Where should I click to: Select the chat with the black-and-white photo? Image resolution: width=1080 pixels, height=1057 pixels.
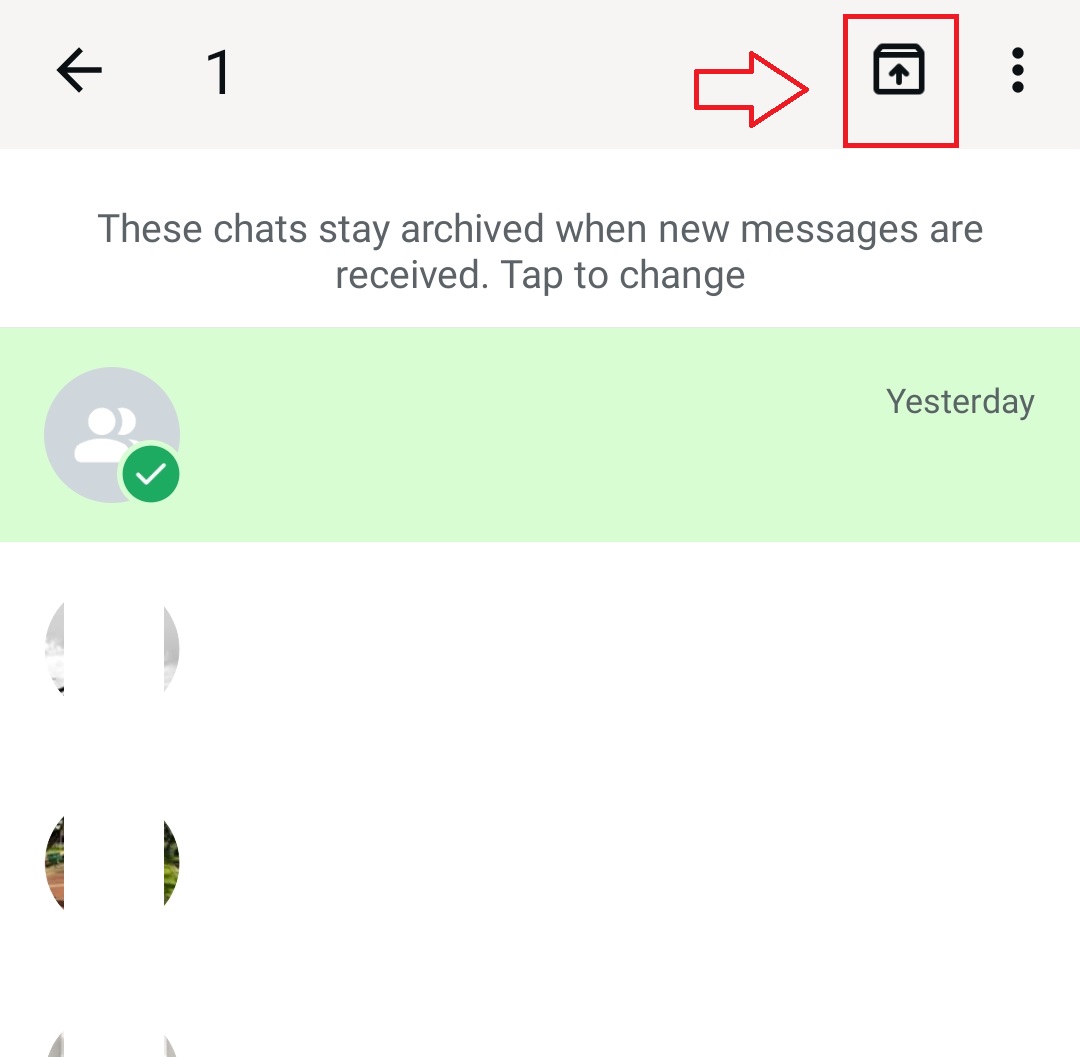tap(540, 648)
